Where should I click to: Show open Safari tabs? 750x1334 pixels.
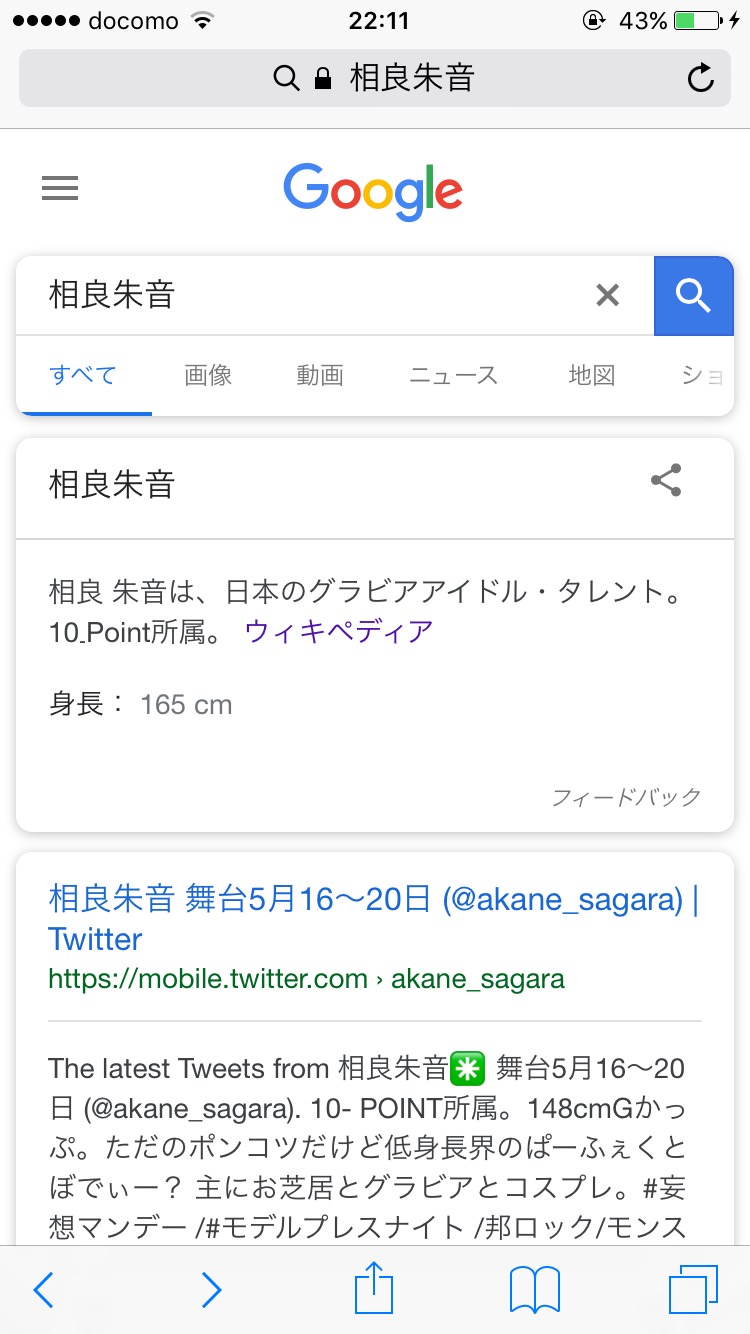click(x=693, y=1290)
